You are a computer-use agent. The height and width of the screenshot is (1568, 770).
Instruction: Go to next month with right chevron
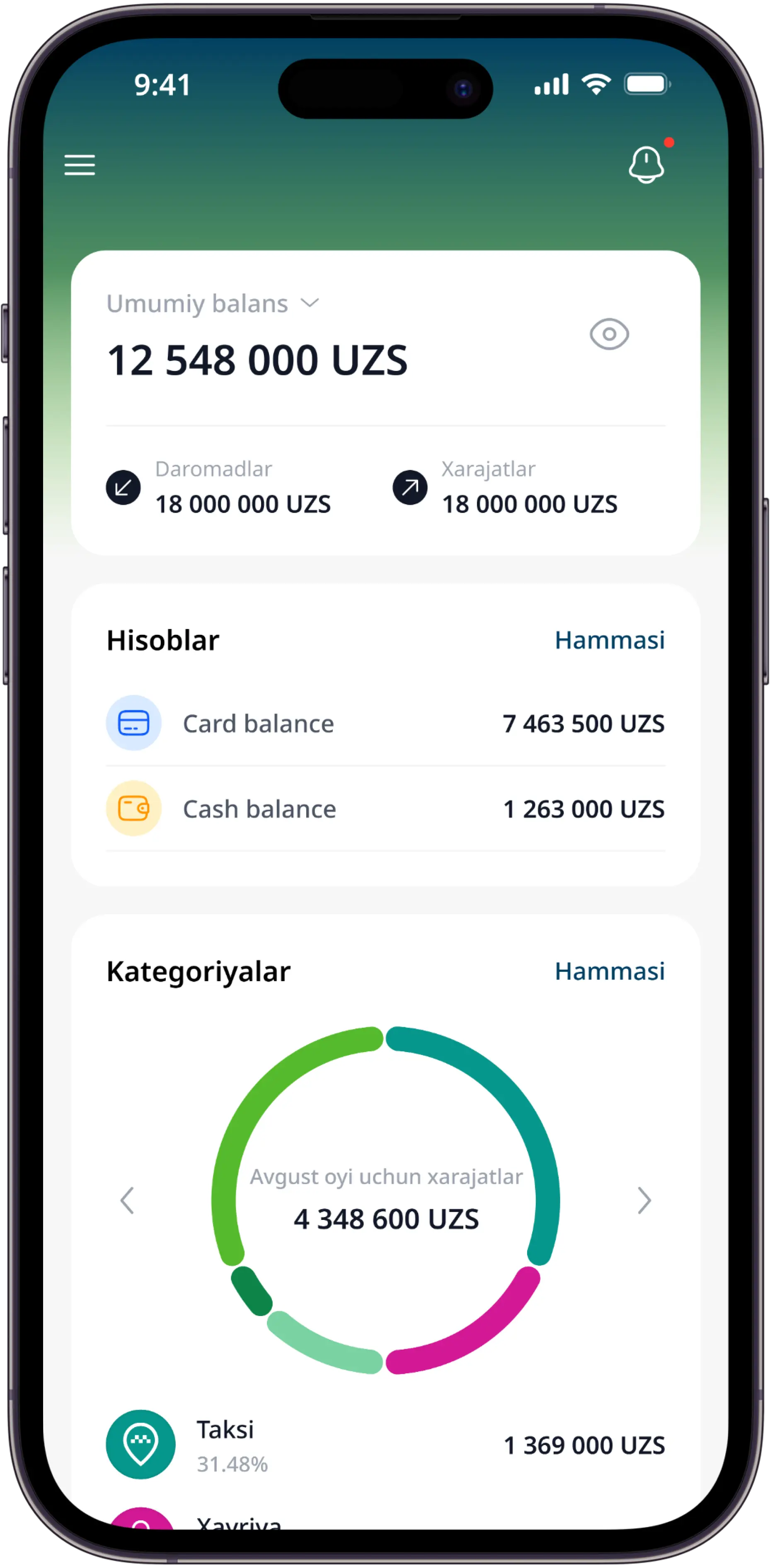coord(643,1200)
